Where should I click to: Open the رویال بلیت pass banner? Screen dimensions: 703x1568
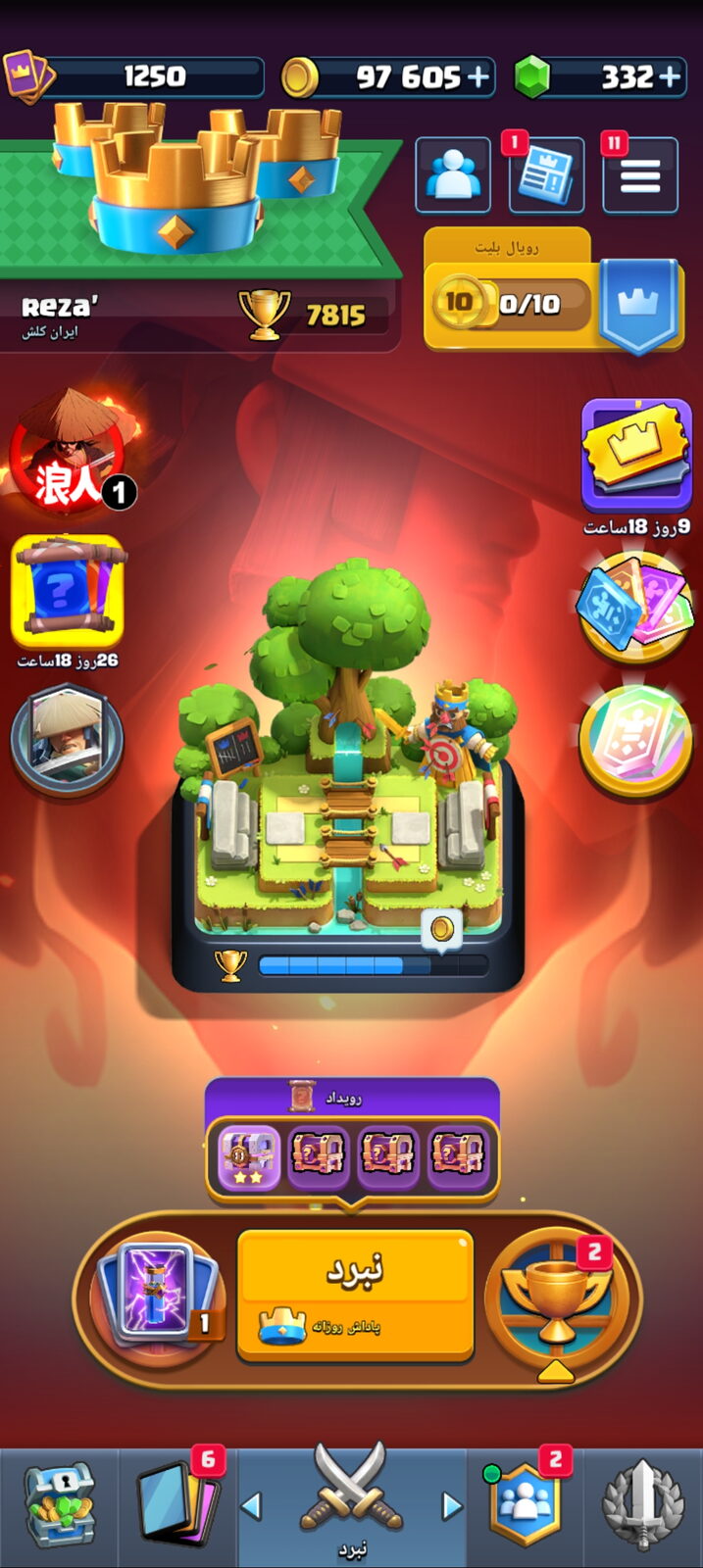pos(554,290)
